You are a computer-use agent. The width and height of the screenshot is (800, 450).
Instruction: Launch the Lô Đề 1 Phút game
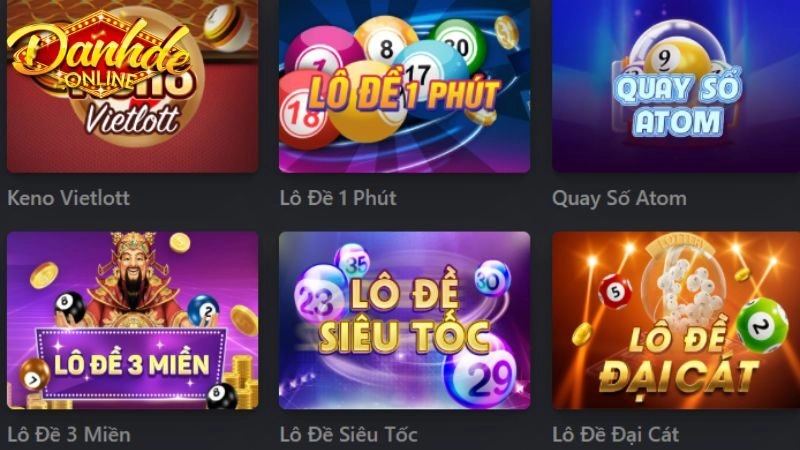[404, 90]
